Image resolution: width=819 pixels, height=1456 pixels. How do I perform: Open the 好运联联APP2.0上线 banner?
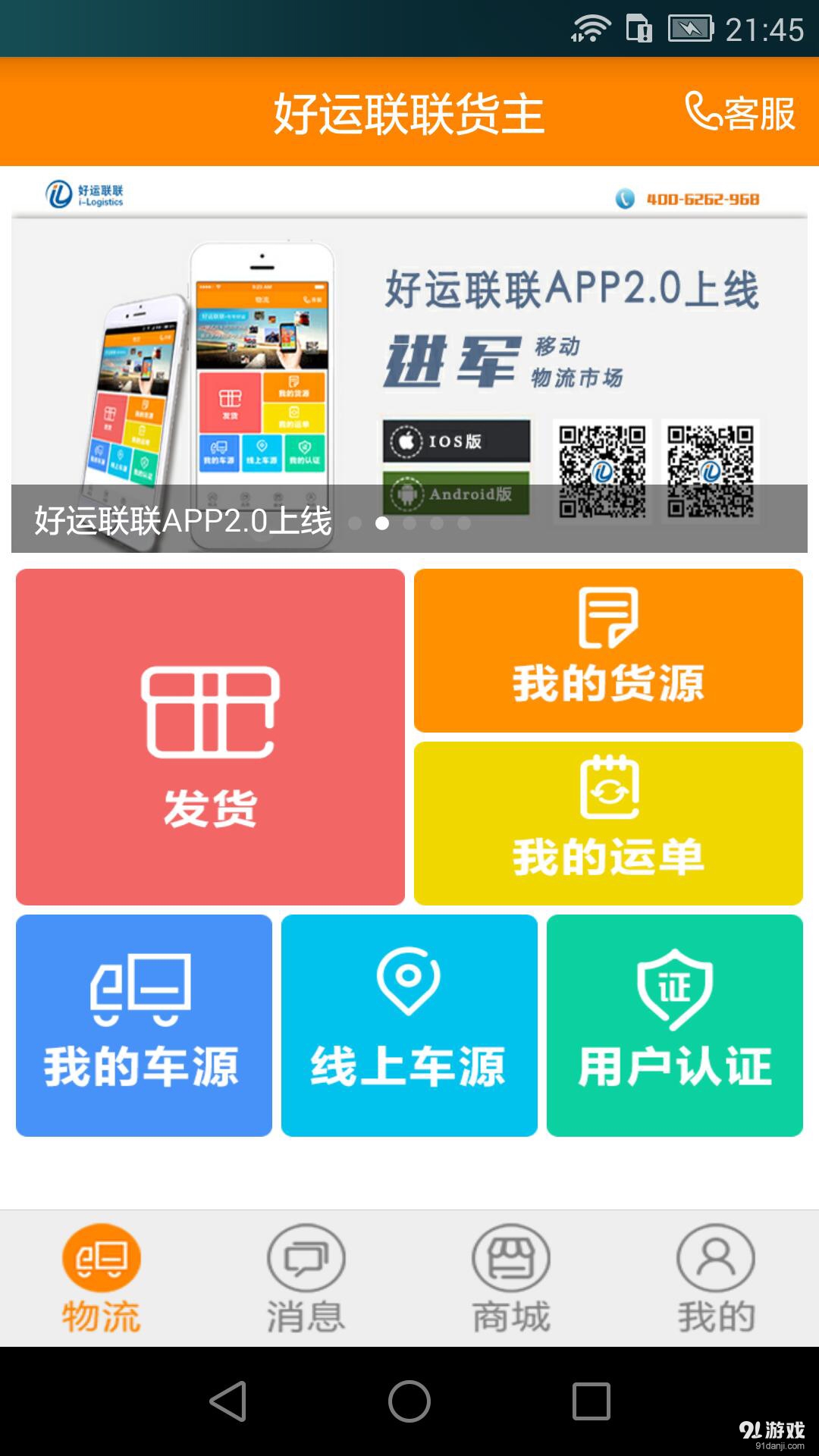(x=409, y=356)
